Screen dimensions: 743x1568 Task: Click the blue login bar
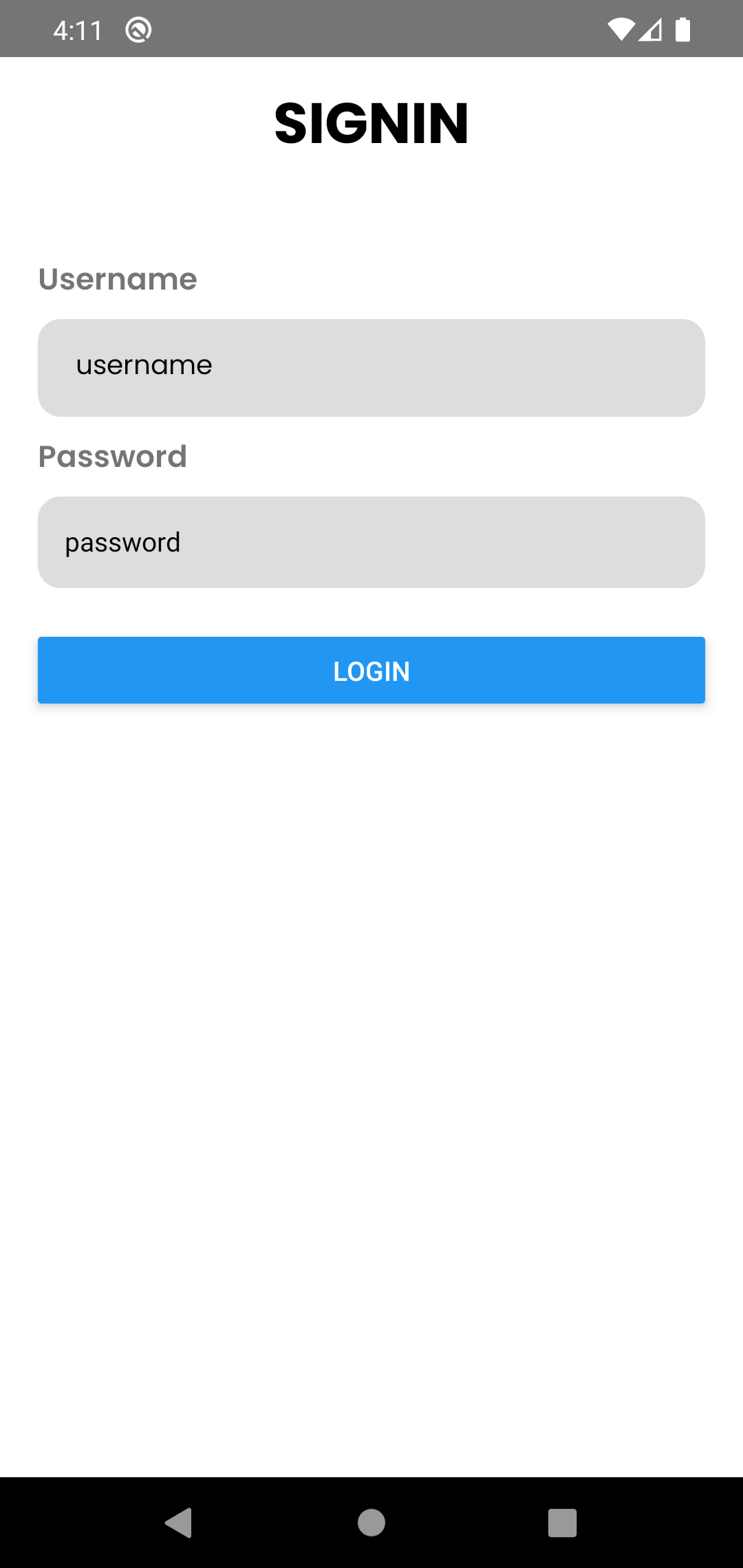(371, 670)
